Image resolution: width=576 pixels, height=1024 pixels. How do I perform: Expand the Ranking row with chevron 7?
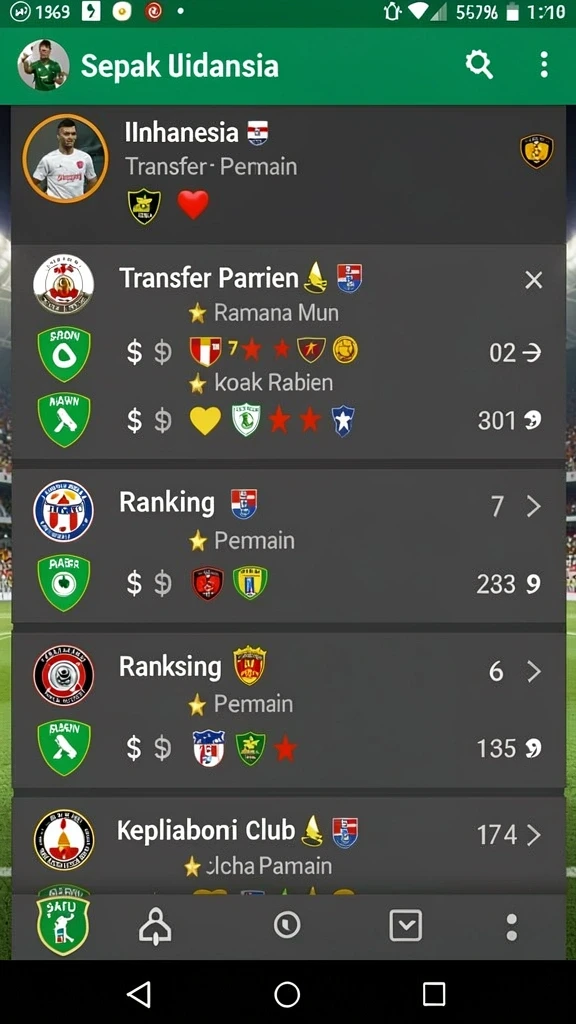(x=534, y=506)
